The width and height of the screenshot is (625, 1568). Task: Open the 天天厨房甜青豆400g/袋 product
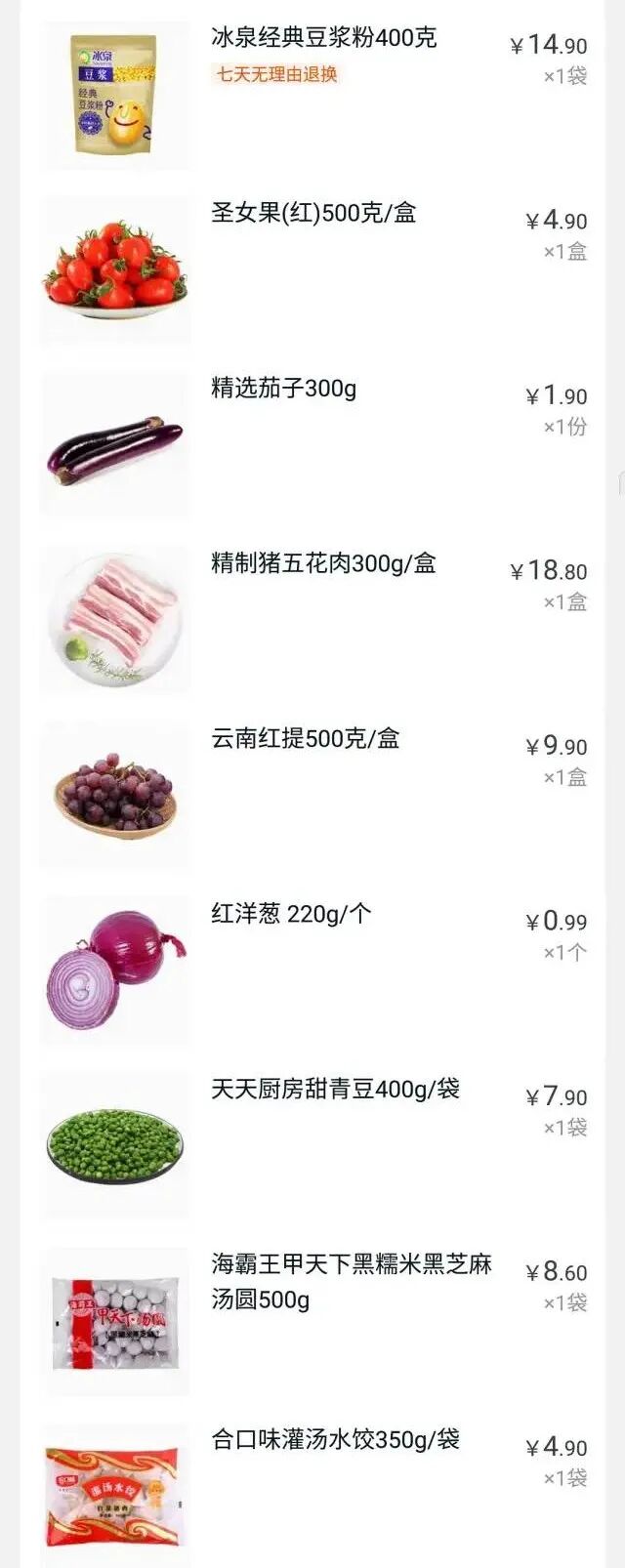tap(335, 1089)
